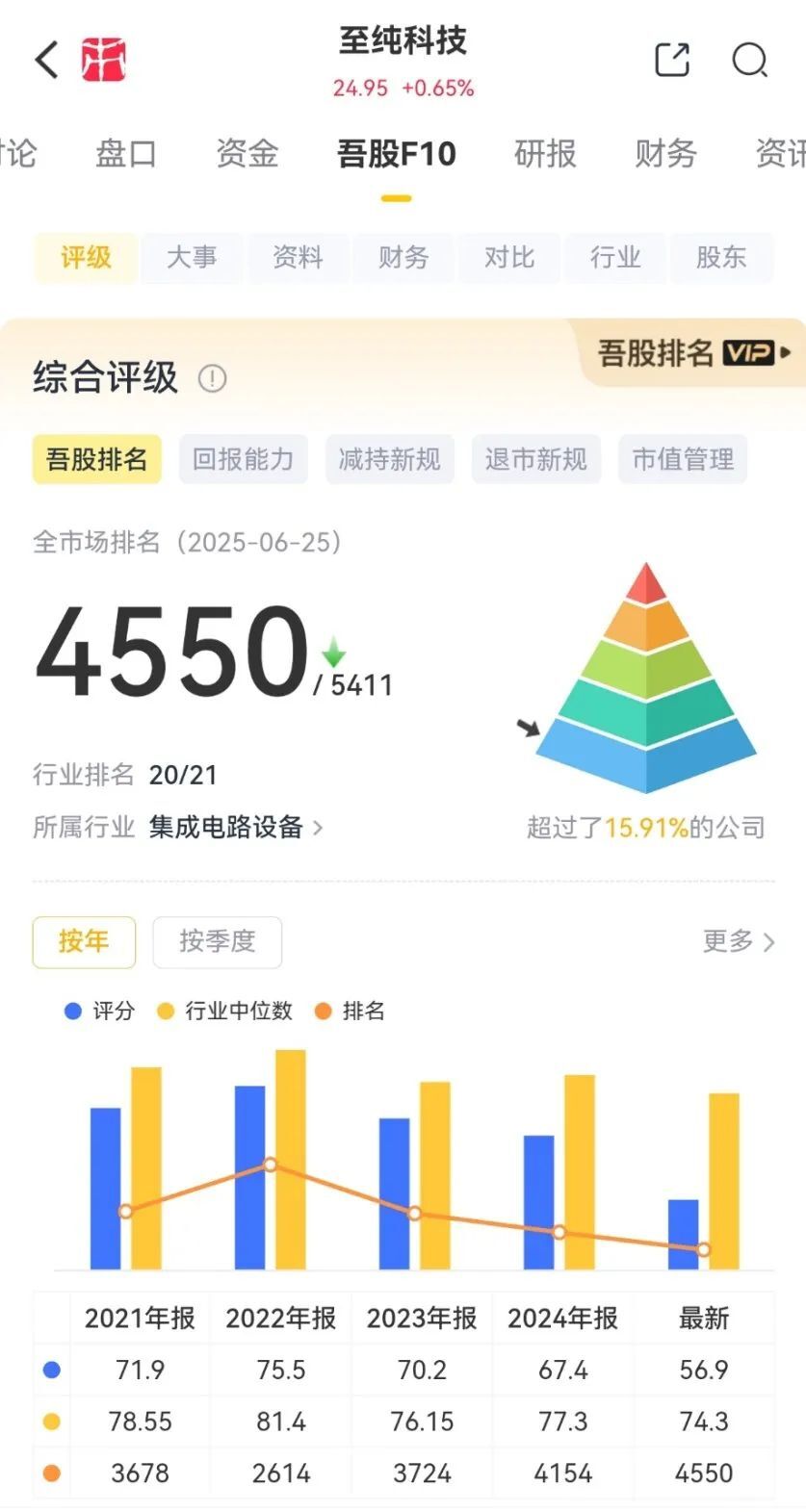This screenshot has width=806, height=1512.
Task: Click the 15.91% highlighted link
Action: (x=650, y=826)
